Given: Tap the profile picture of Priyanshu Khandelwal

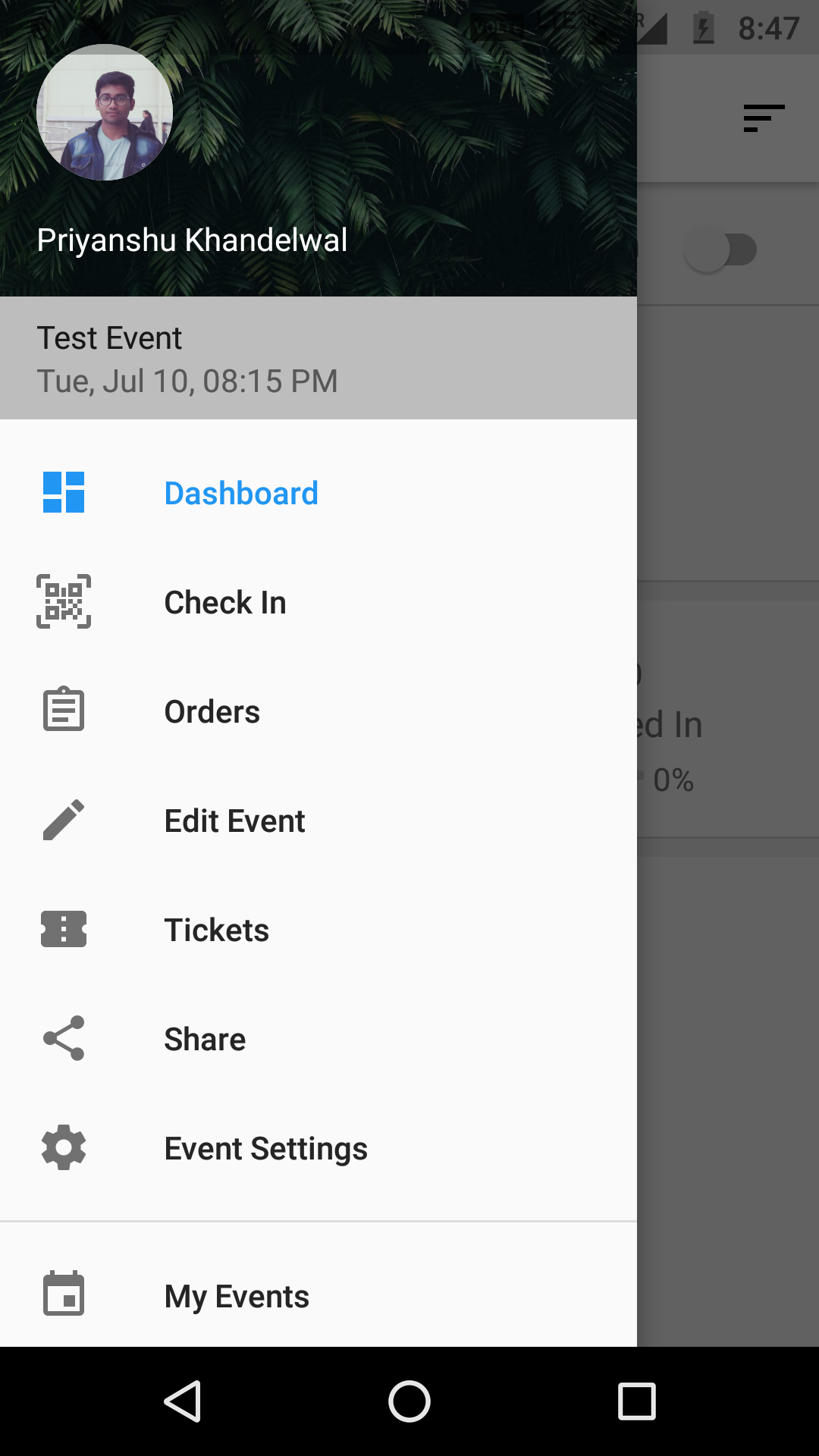Looking at the screenshot, I should [105, 112].
